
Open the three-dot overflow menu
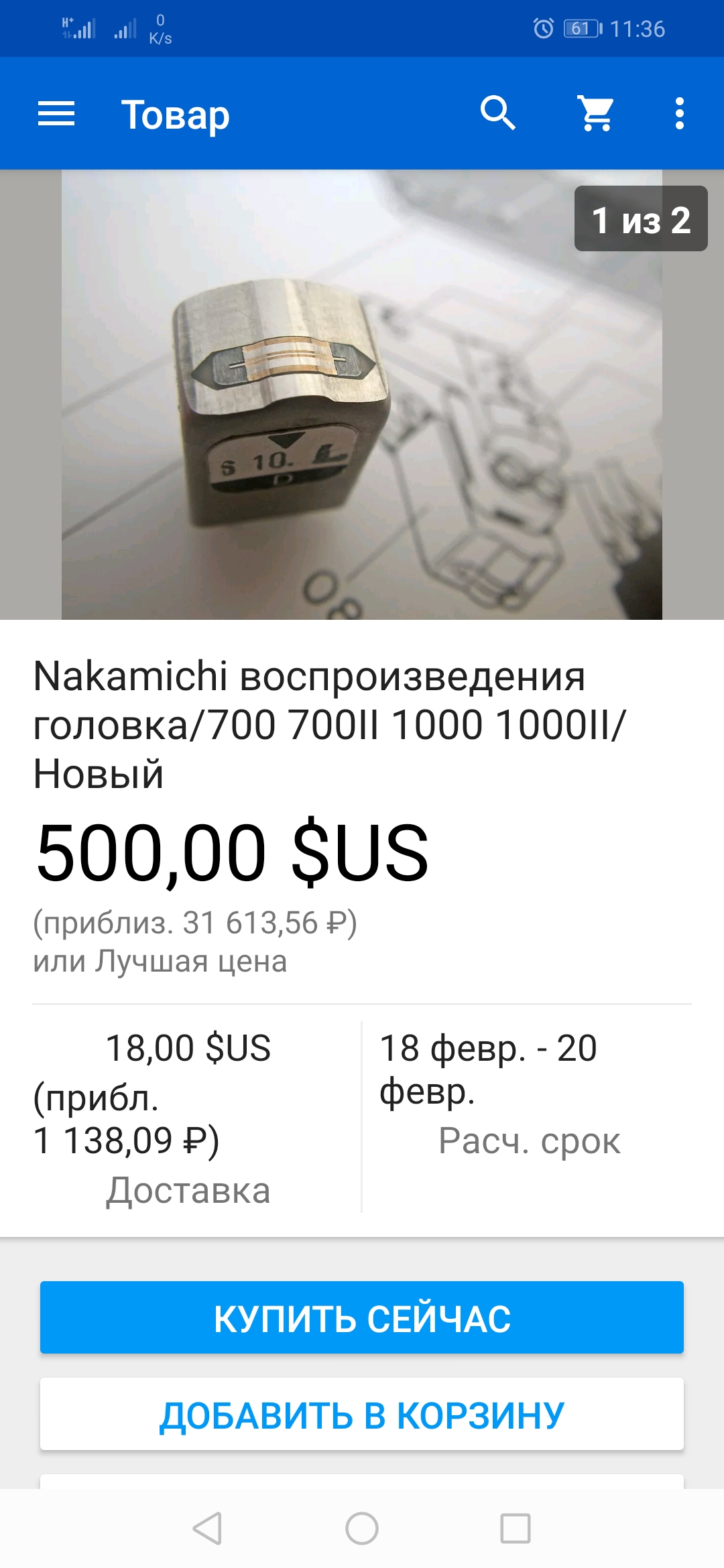tap(679, 113)
